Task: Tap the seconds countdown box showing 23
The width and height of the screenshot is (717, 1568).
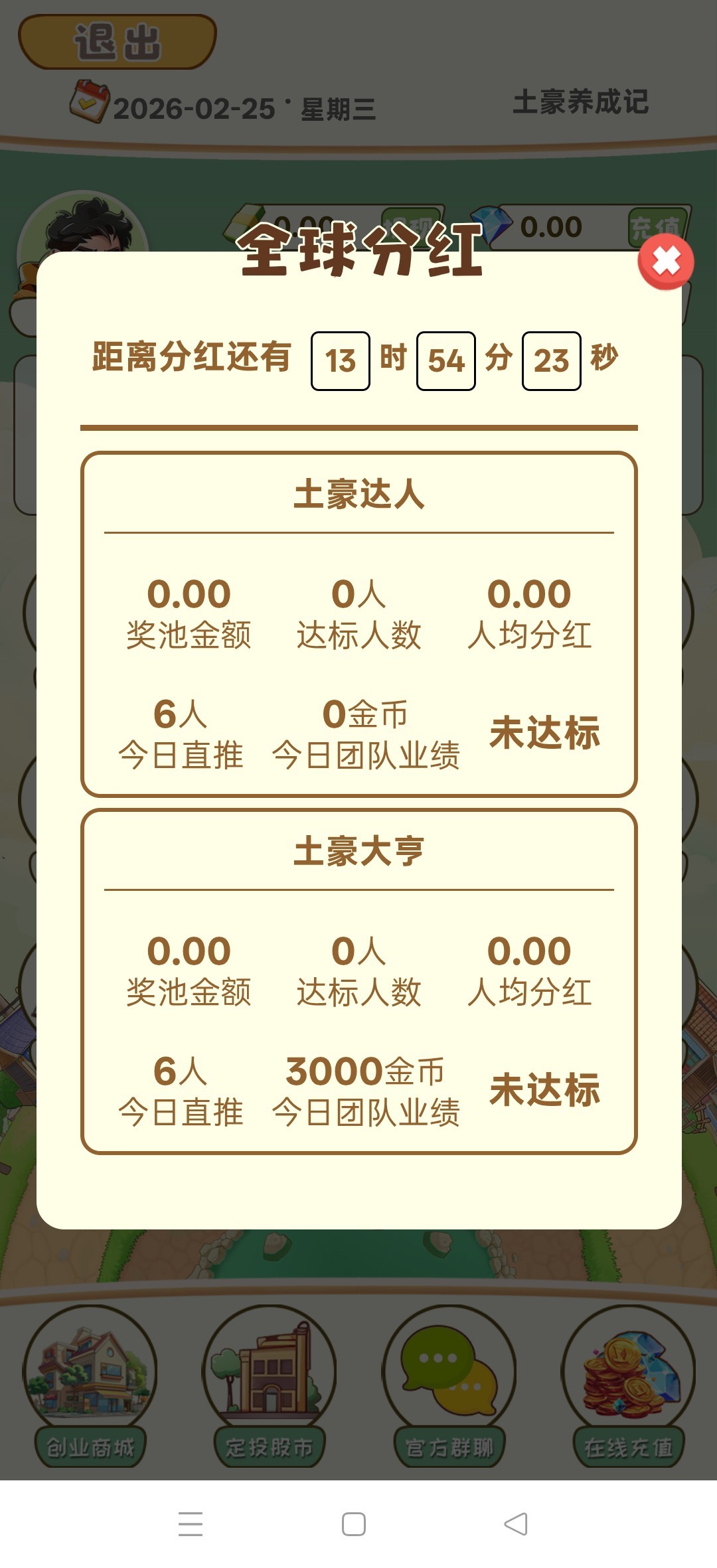Action: pyautogui.click(x=552, y=360)
